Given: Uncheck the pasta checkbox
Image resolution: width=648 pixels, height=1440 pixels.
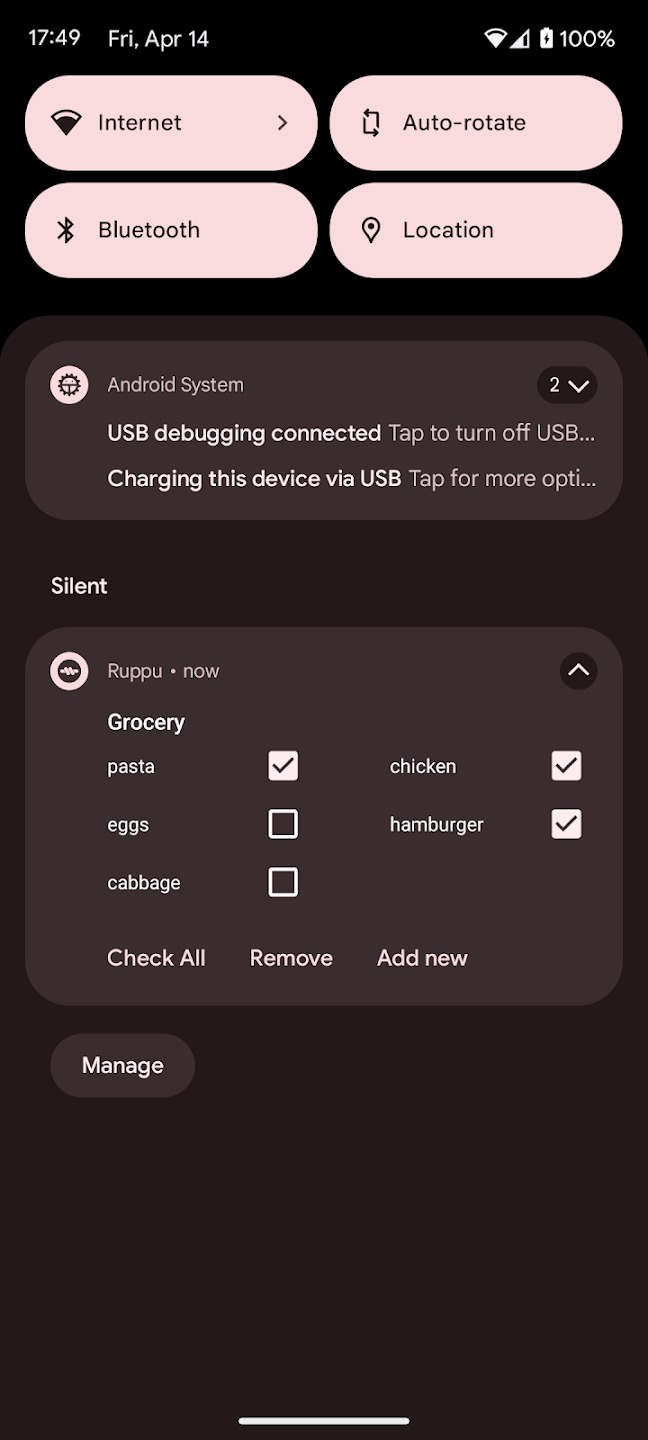Looking at the screenshot, I should click(x=283, y=766).
